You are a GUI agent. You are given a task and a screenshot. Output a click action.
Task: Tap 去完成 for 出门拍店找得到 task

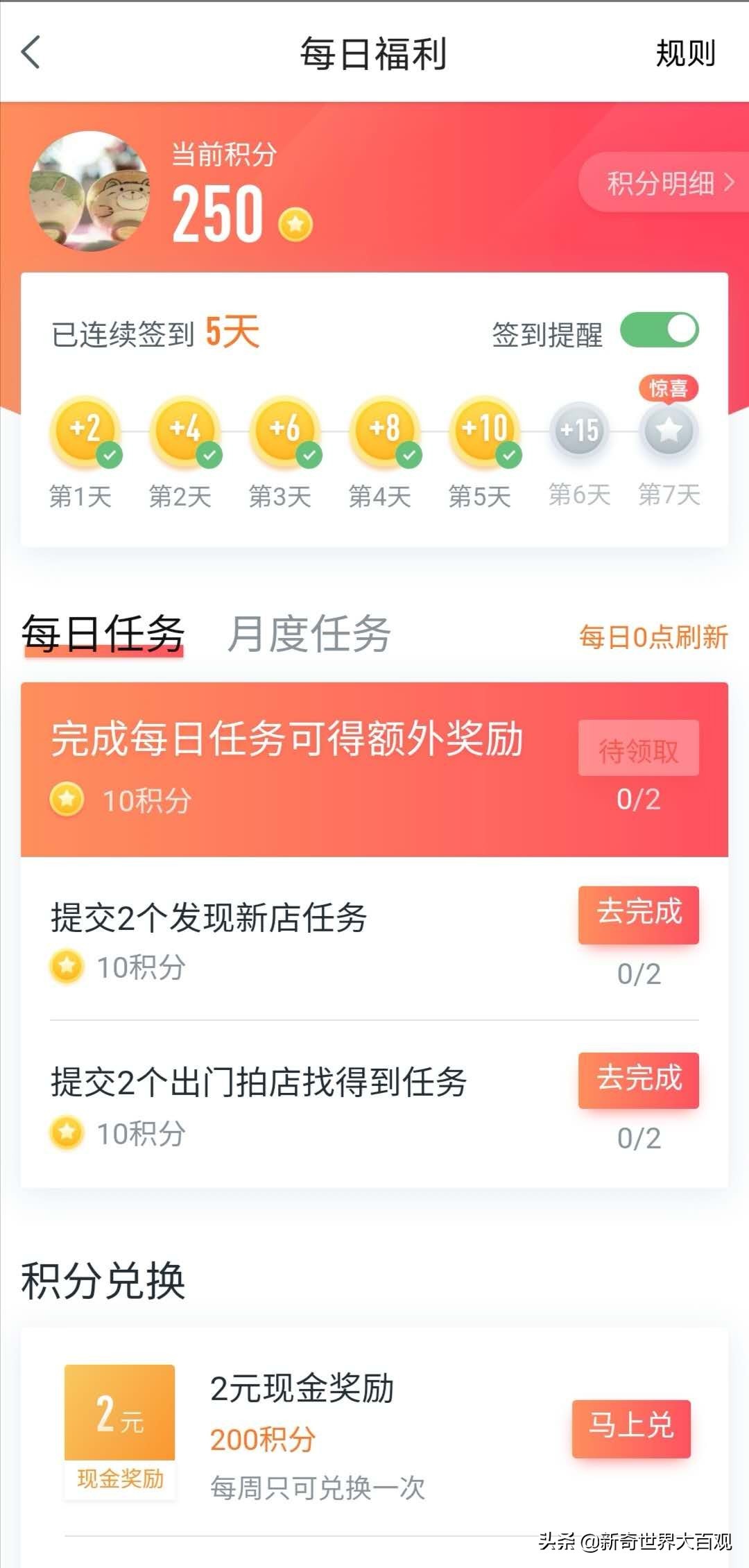[x=638, y=1080]
